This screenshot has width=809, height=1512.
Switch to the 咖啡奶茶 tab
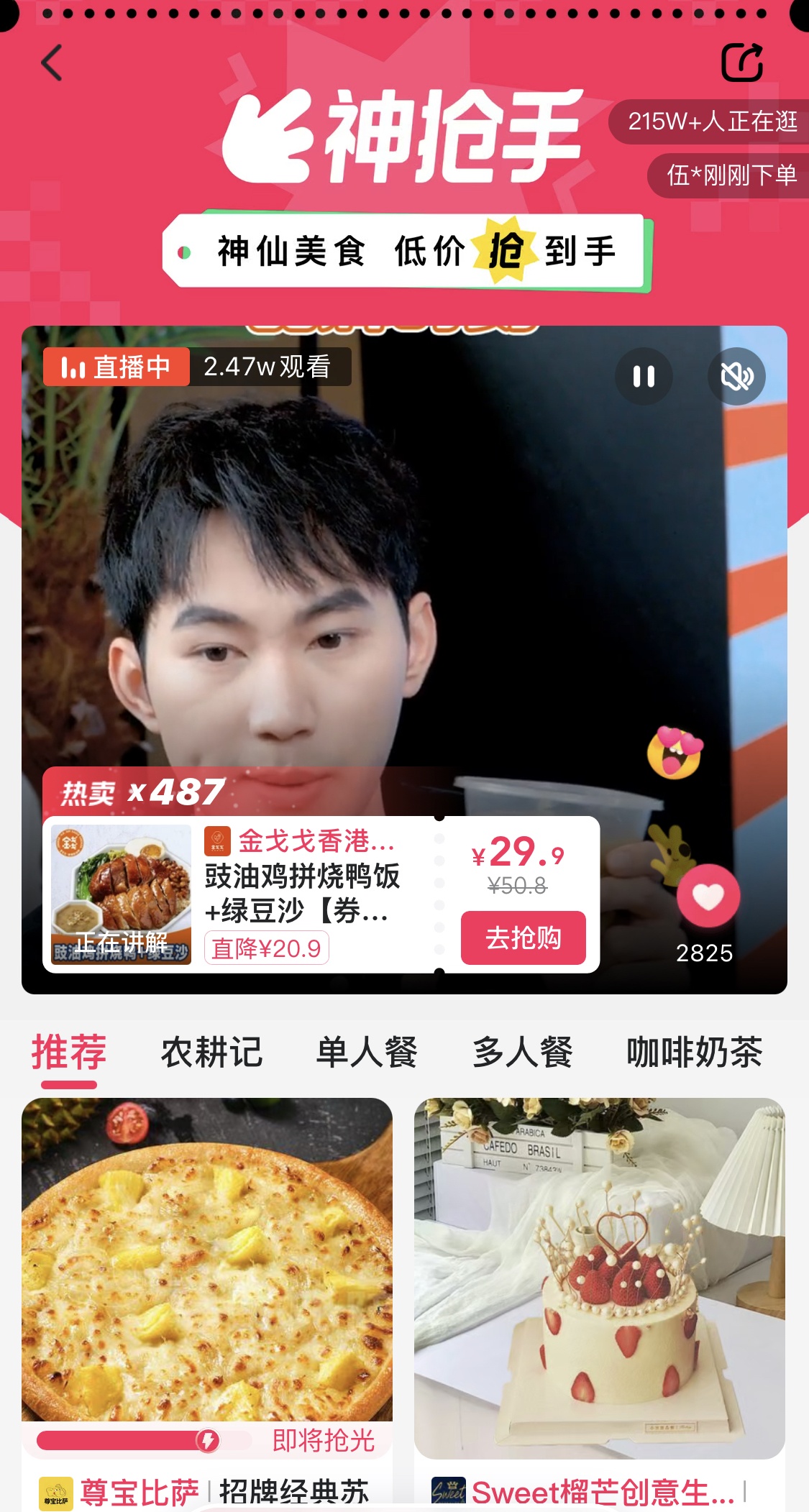coord(694,1053)
